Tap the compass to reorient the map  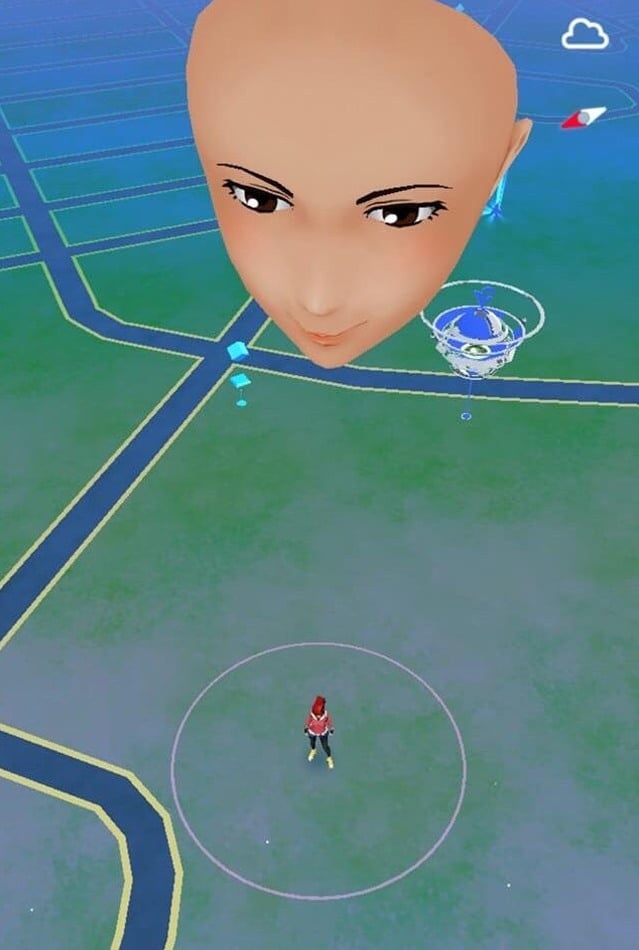point(584,118)
